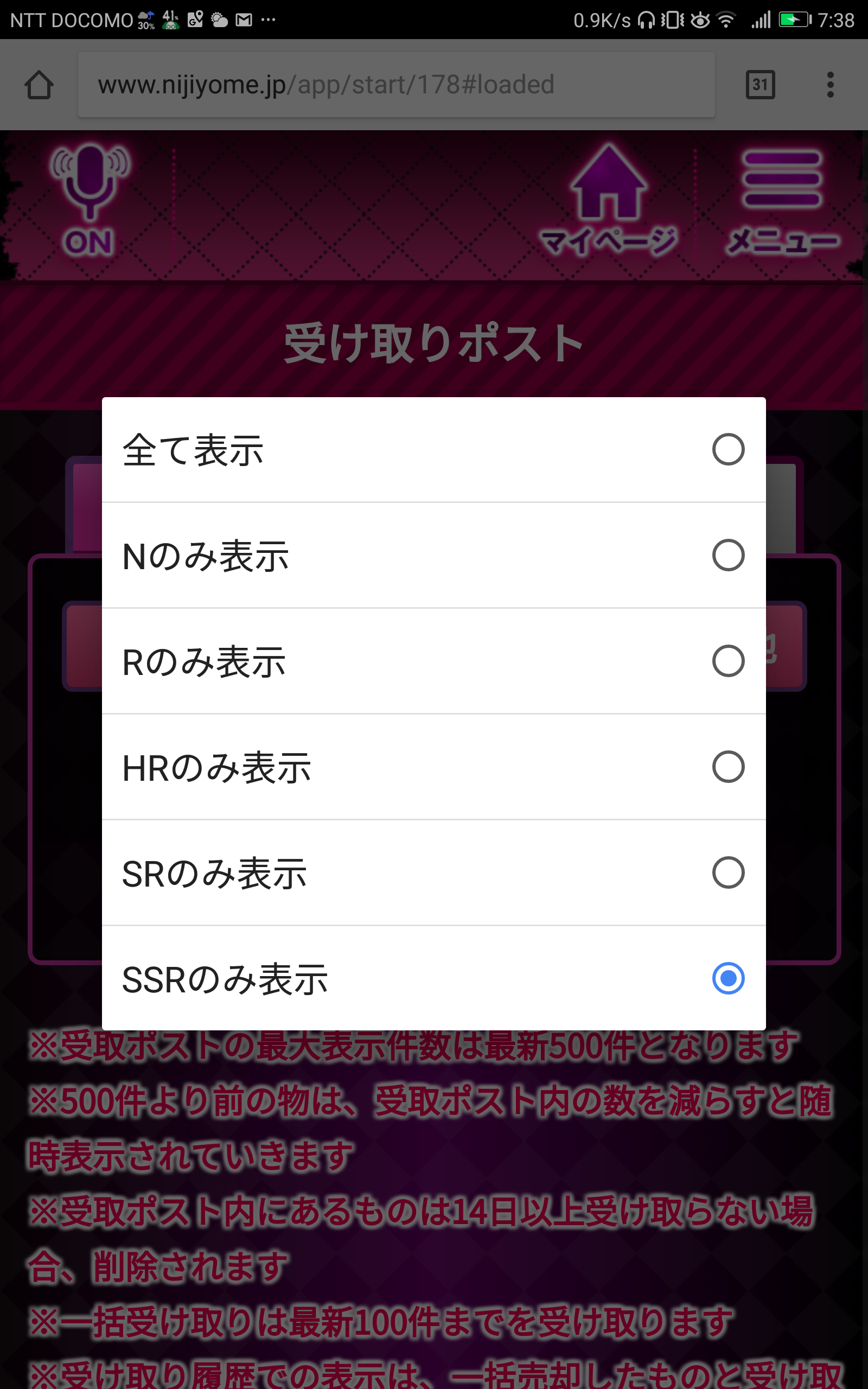
Task: Open the browser tab switcher
Action: point(760,85)
